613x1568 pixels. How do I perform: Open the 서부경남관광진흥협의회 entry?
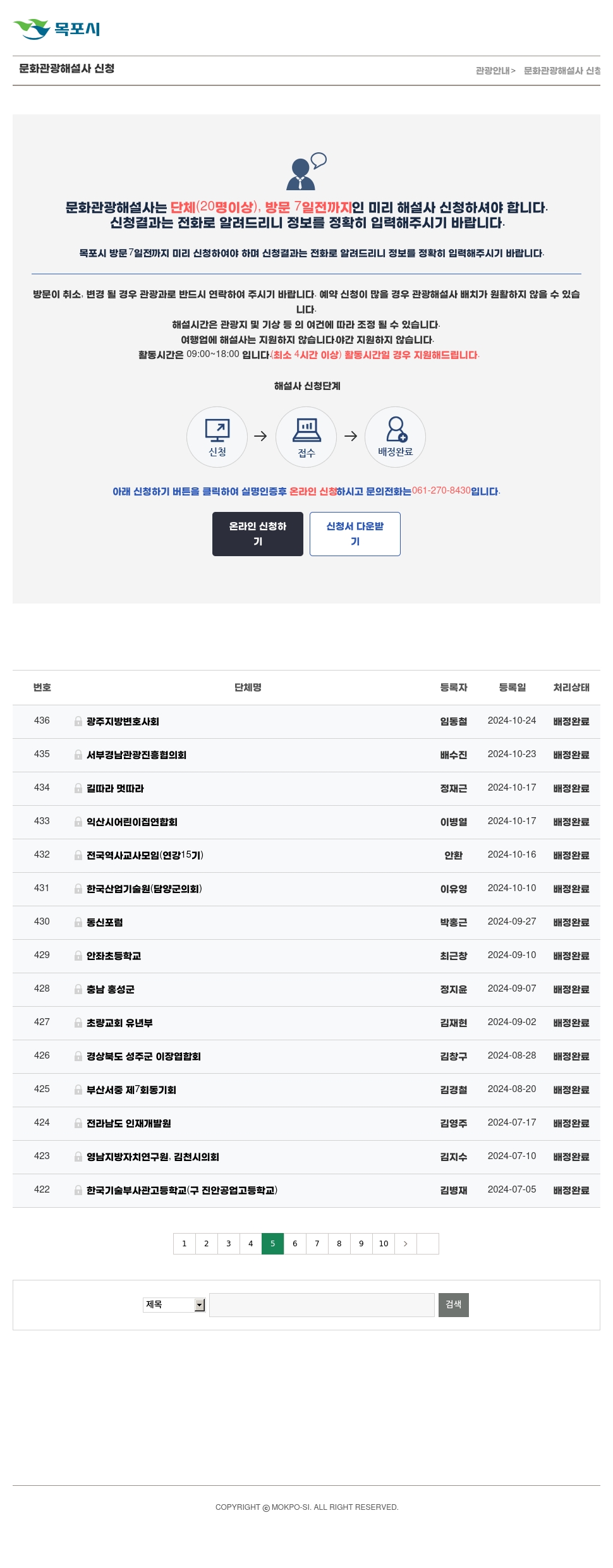pos(137,755)
